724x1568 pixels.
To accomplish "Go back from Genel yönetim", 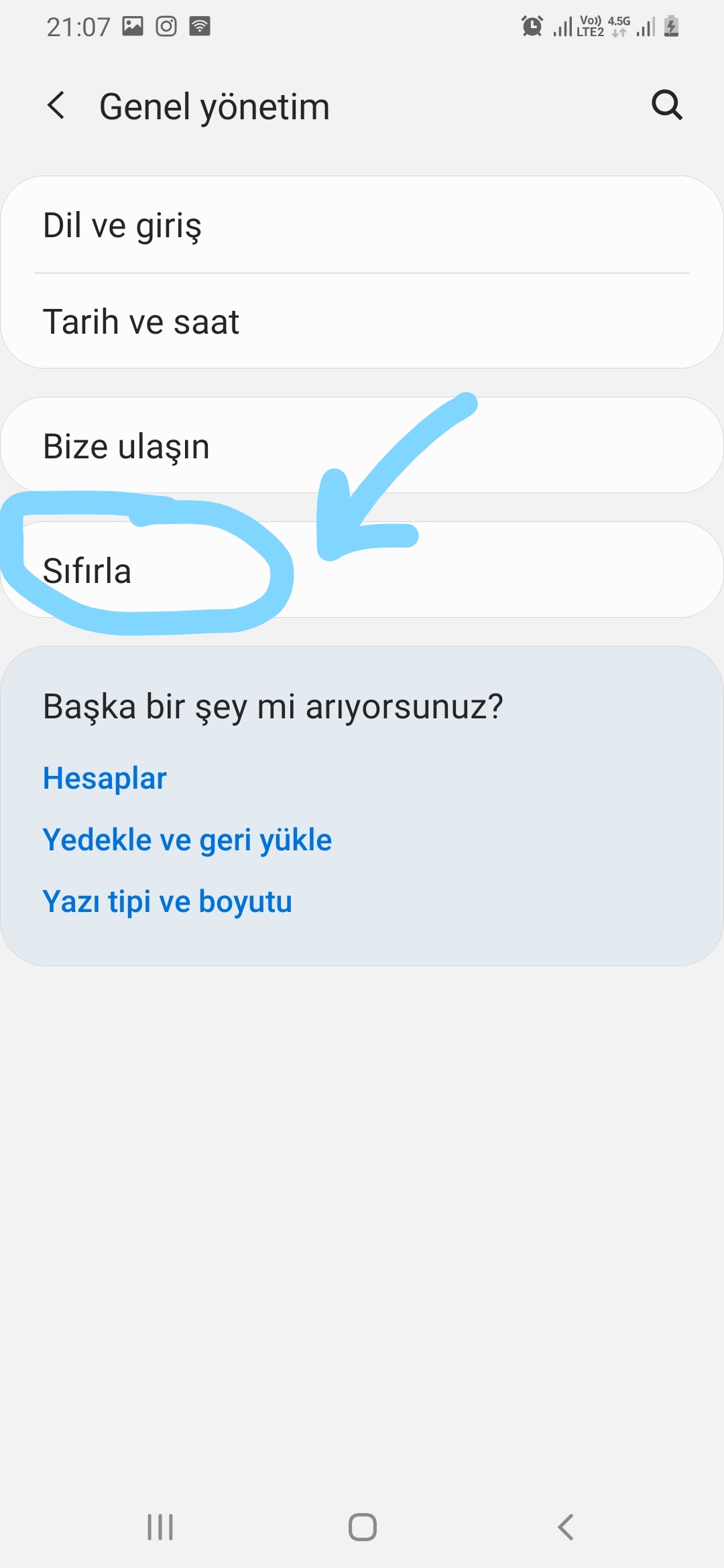I will pos(56,106).
